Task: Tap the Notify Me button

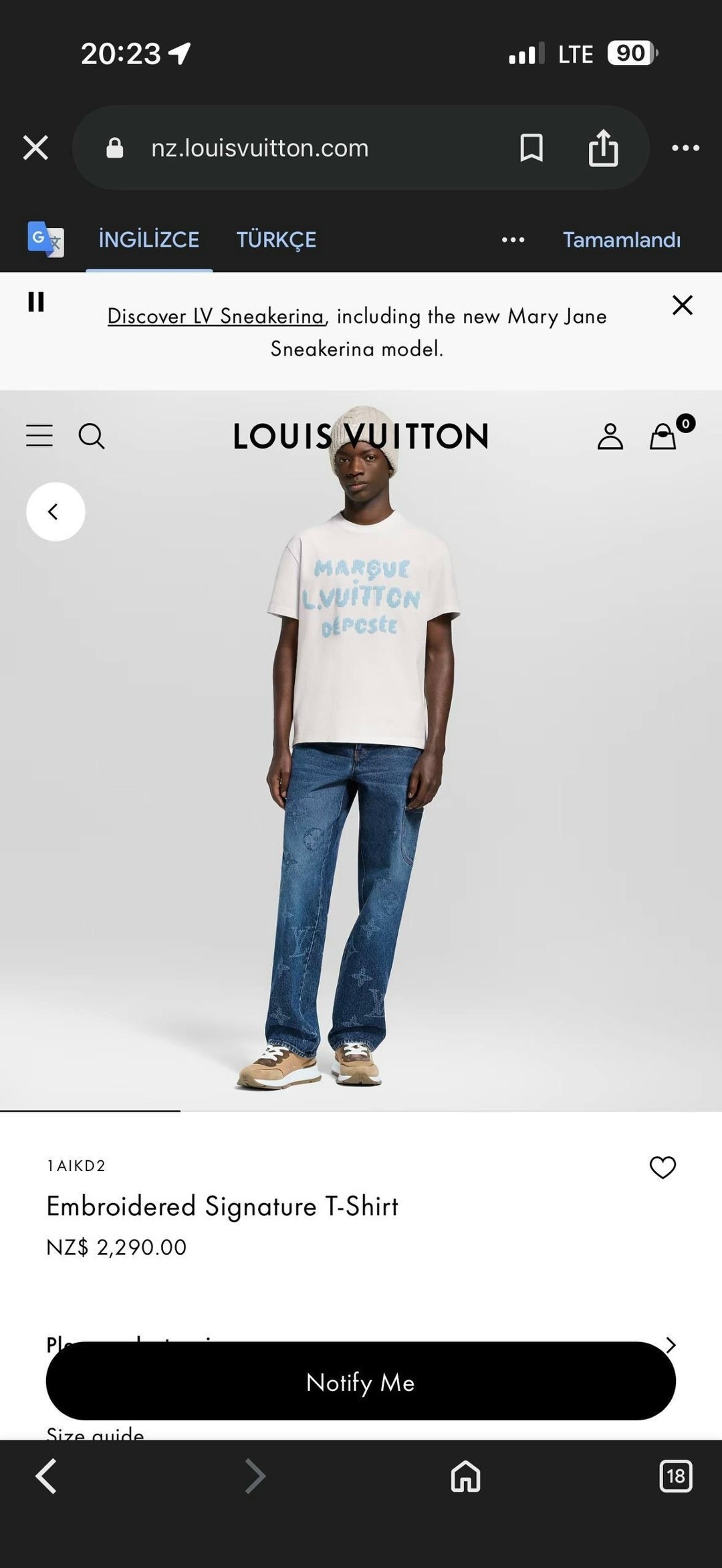Action: pos(360,1381)
